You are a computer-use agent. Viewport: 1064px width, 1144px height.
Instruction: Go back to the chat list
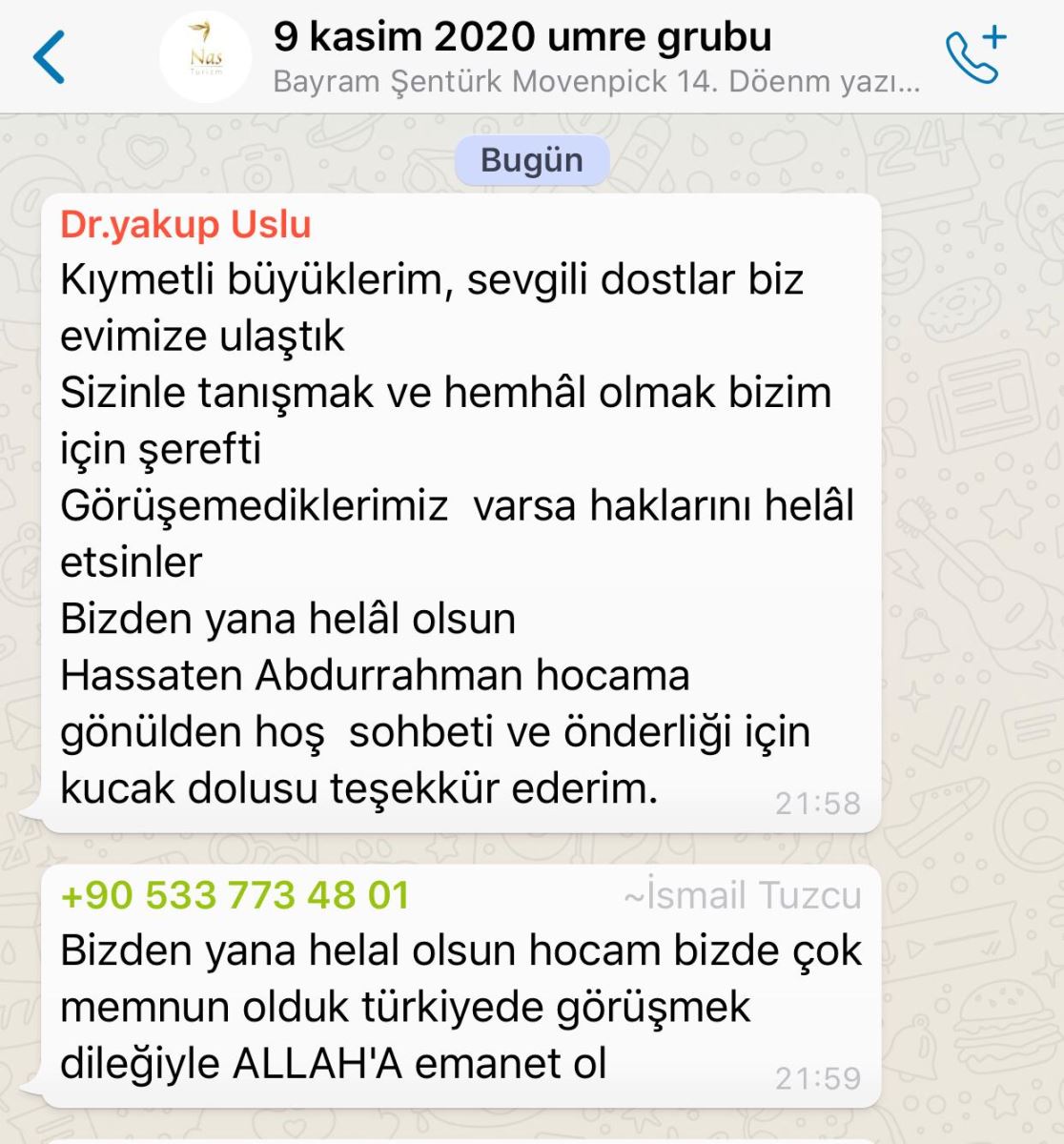(x=50, y=57)
